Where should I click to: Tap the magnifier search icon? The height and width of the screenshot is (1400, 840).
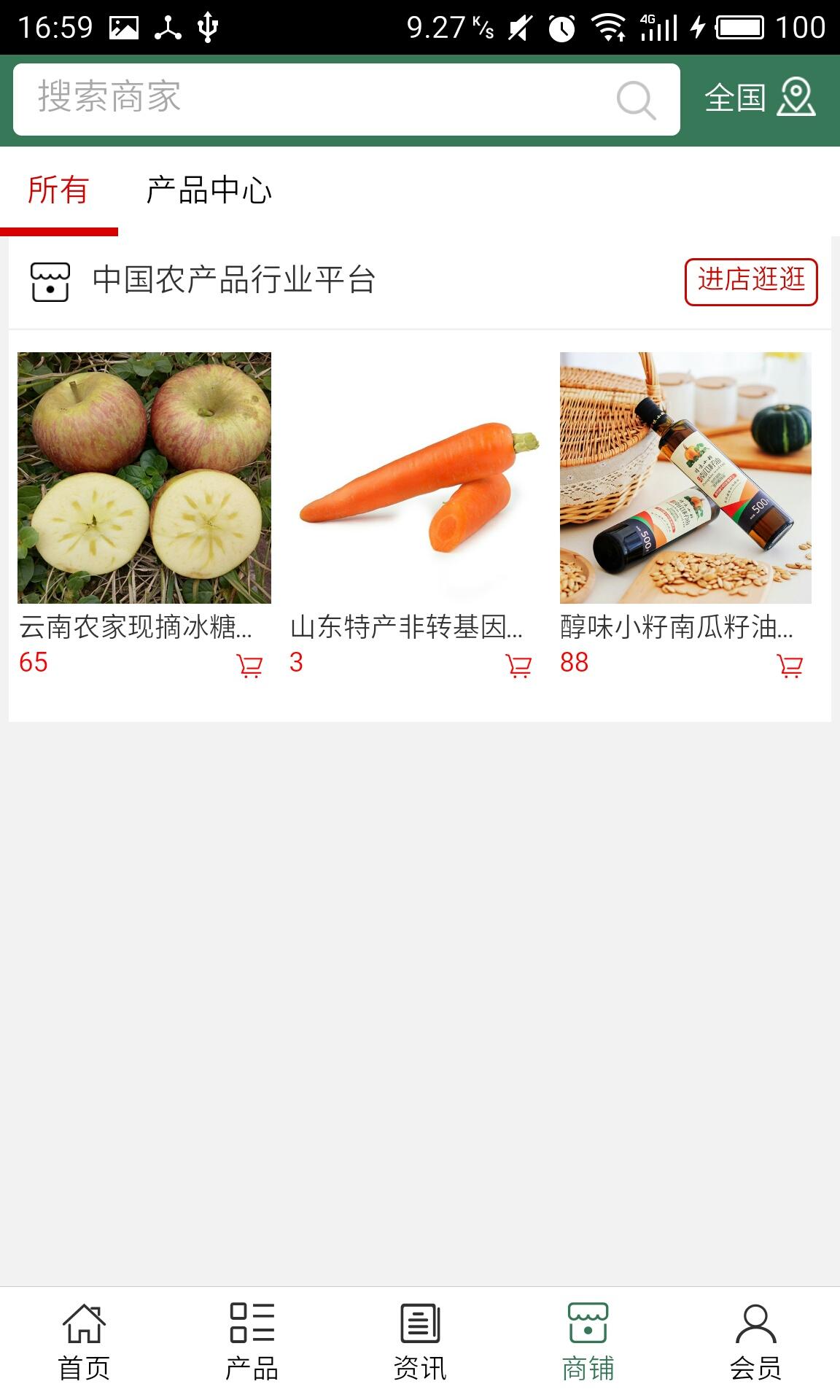636,99
